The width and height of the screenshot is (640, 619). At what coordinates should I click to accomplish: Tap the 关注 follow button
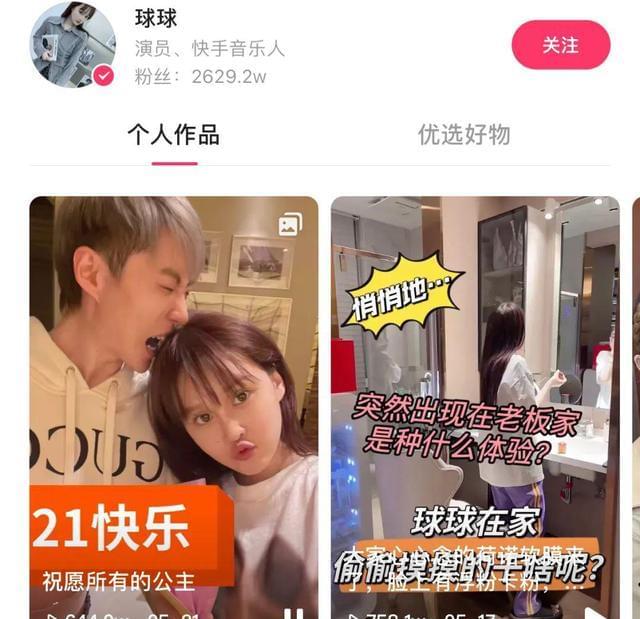tap(560, 45)
